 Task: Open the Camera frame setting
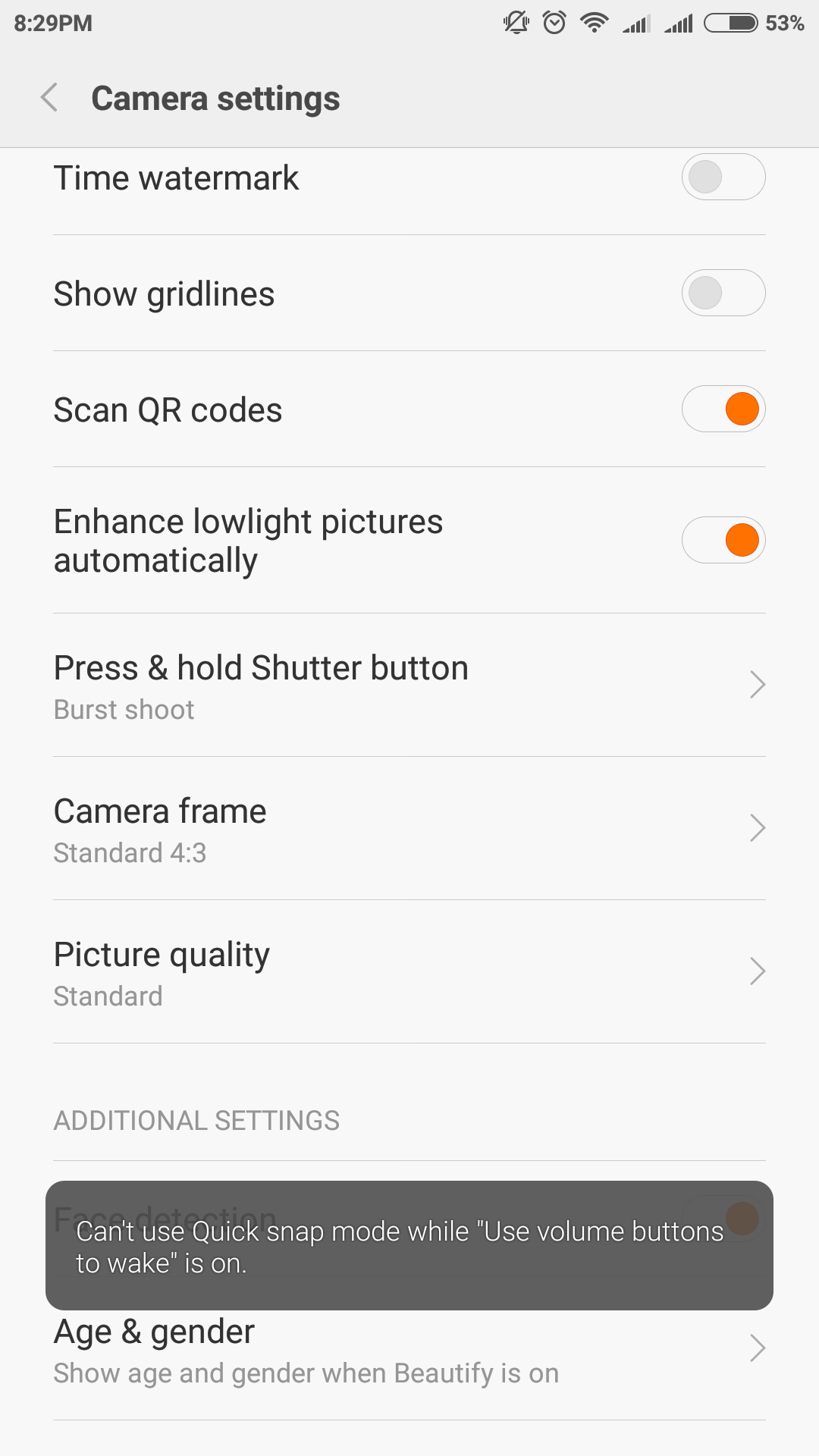(x=409, y=829)
